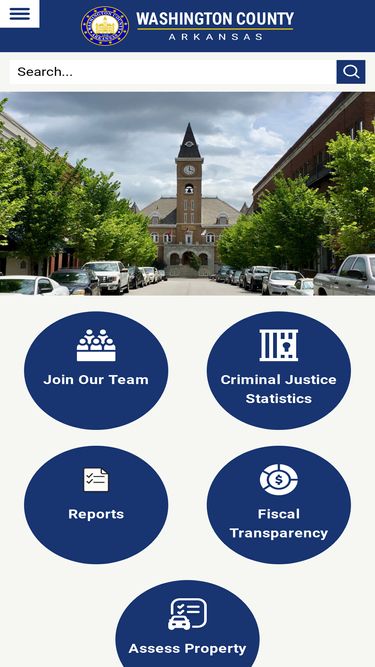Tap the Washington County Arkansas logo

(x=188, y=26)
